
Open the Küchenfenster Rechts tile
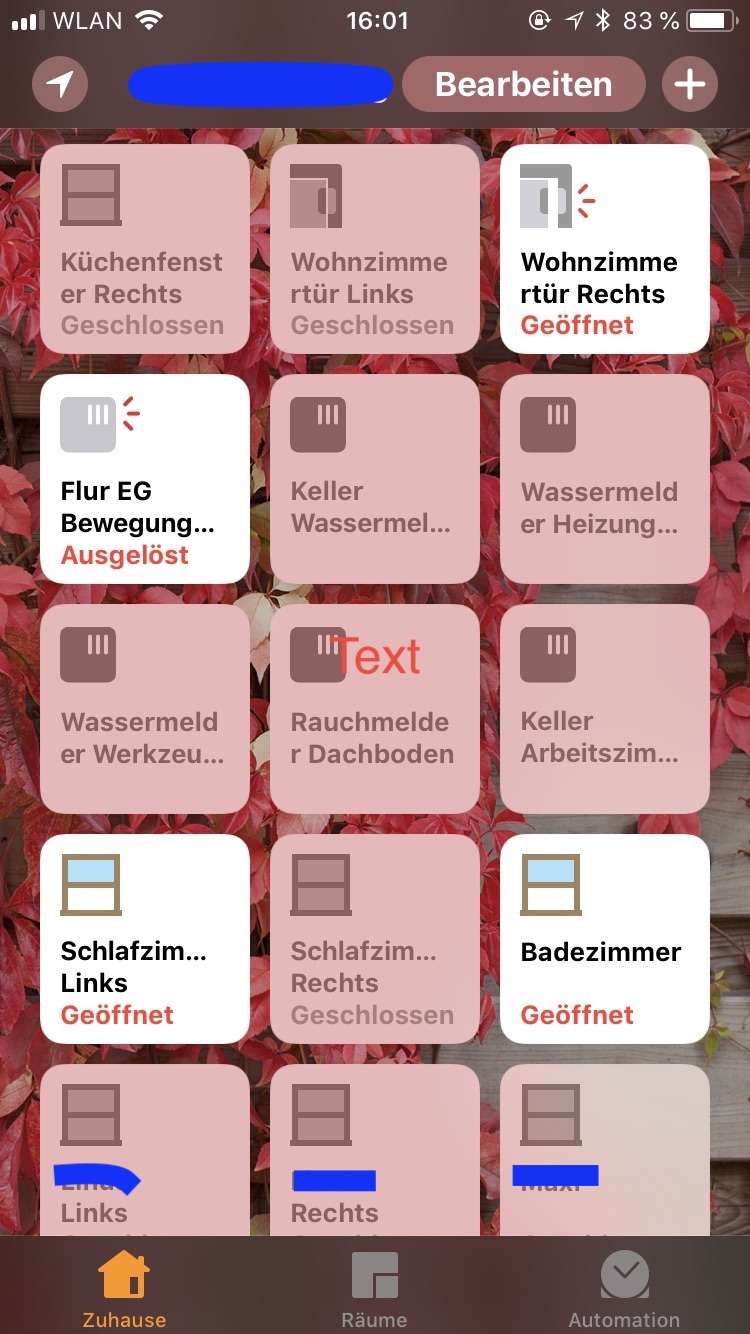tap(144, 249)
